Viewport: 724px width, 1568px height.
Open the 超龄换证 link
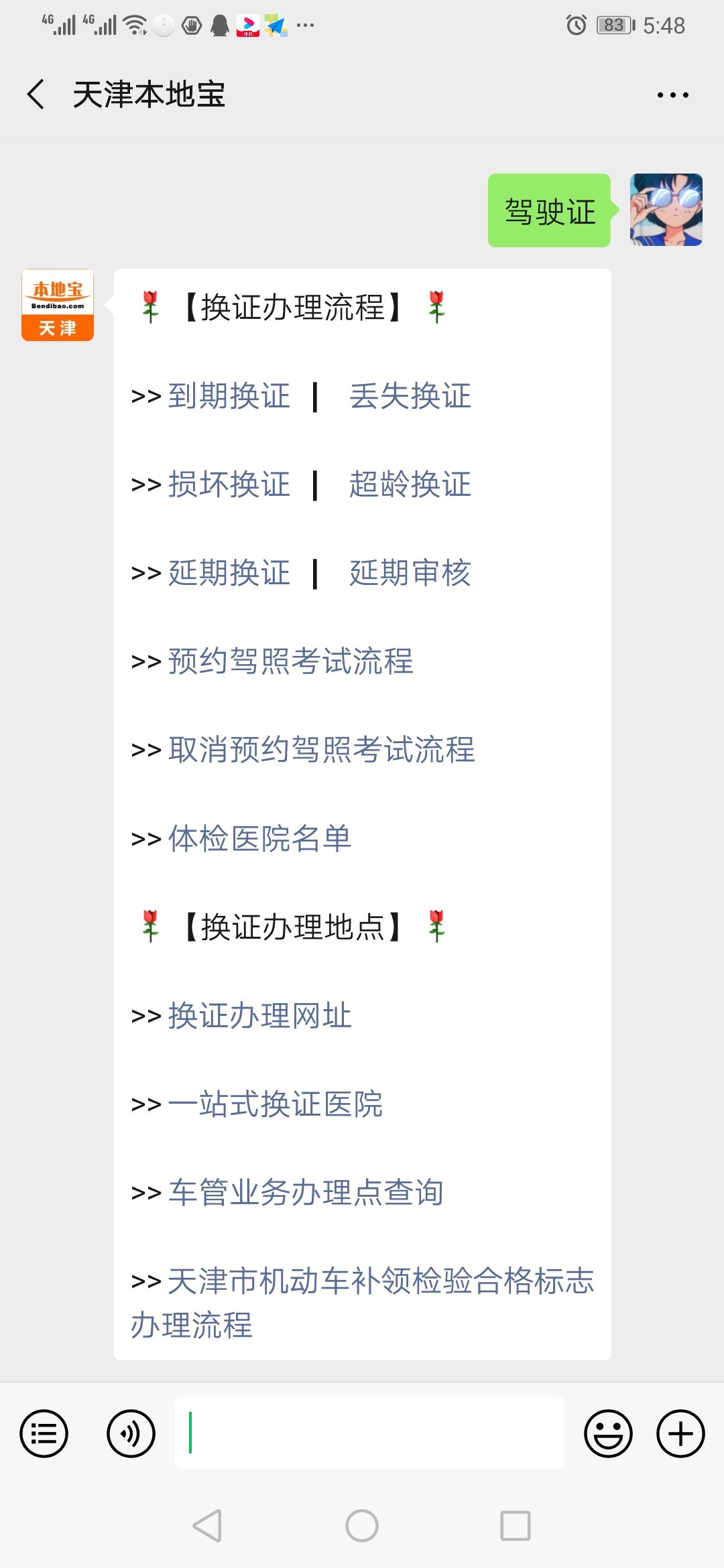click(x=410, y=484)
